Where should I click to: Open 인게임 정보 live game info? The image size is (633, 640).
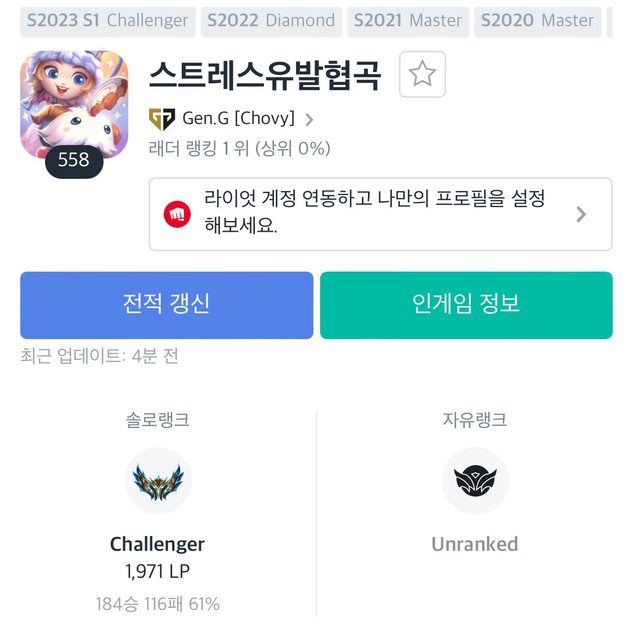tap(466, 305)
